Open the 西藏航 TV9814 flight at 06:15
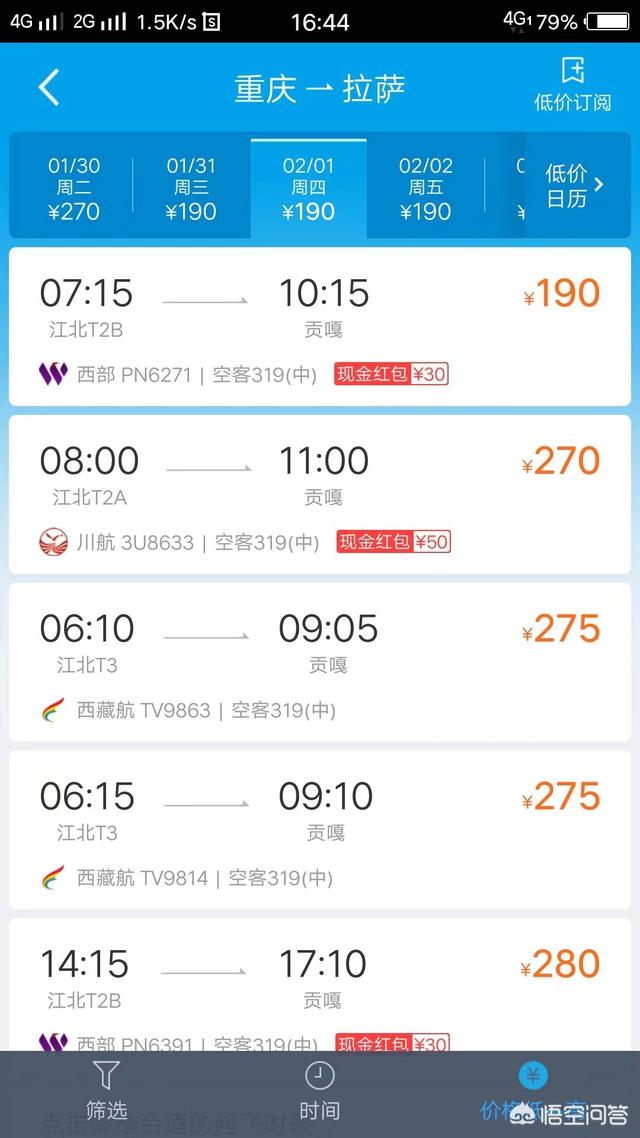This screenshot has width=640, height=1138. coord(320,829)
